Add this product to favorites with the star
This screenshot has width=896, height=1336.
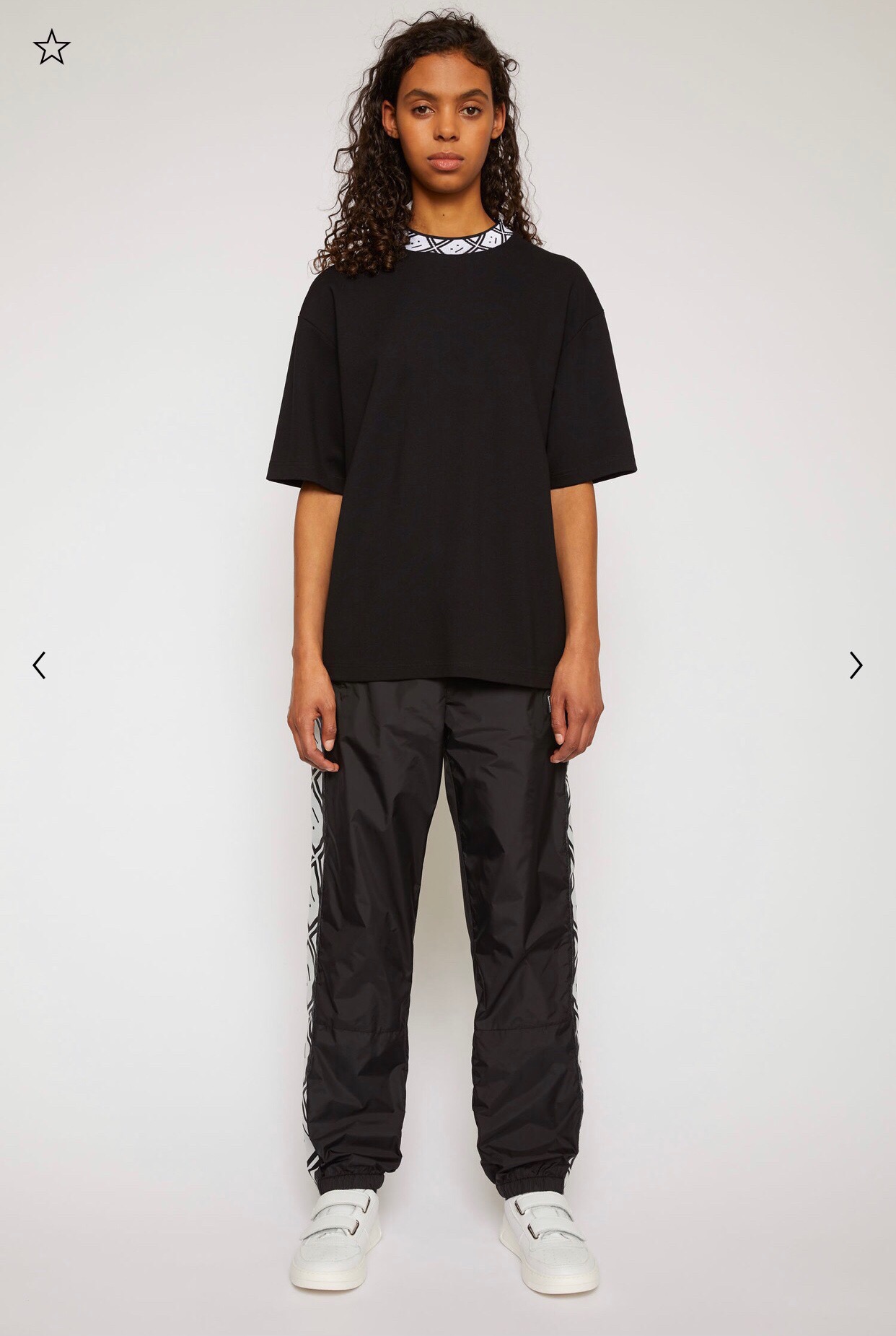pos(51,49)
